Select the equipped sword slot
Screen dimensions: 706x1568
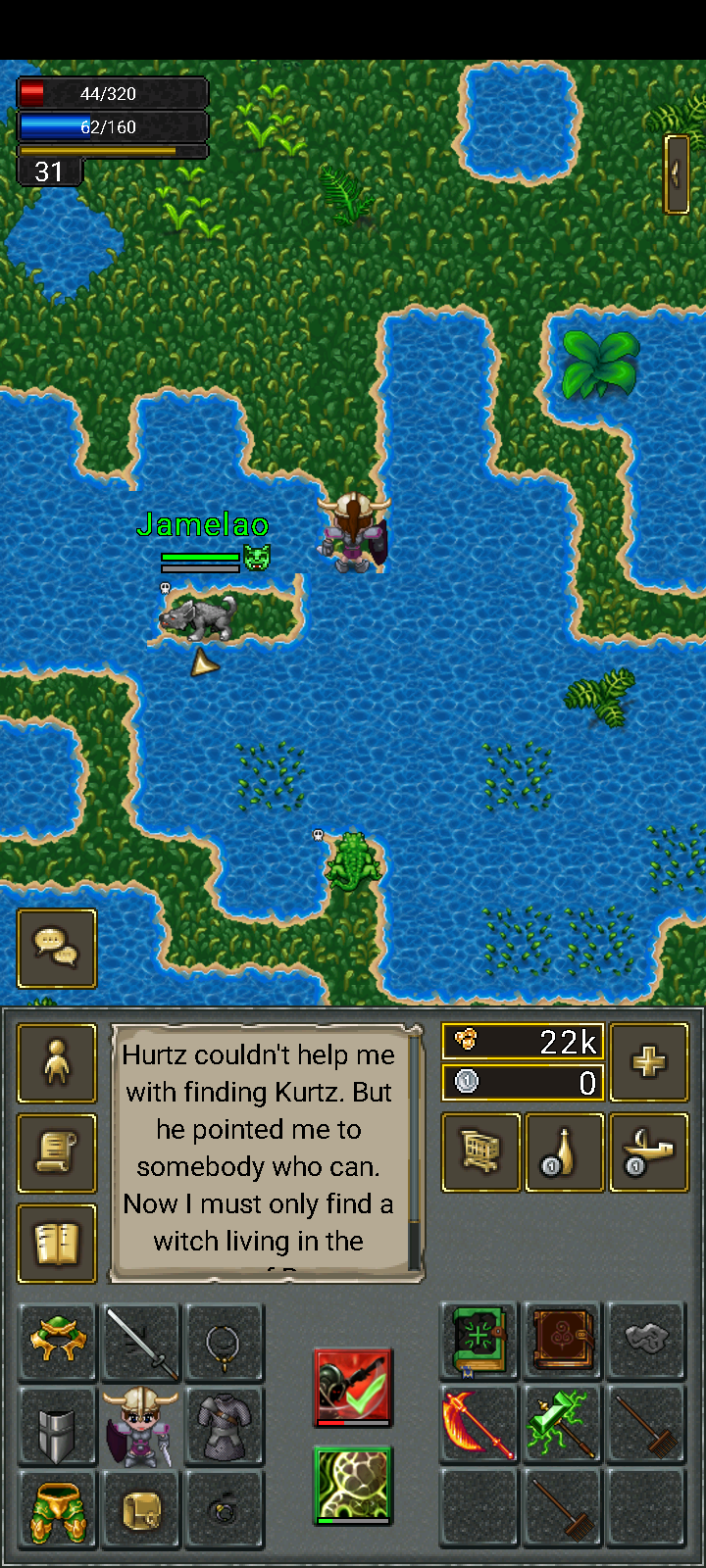(x=141, y=1343)
